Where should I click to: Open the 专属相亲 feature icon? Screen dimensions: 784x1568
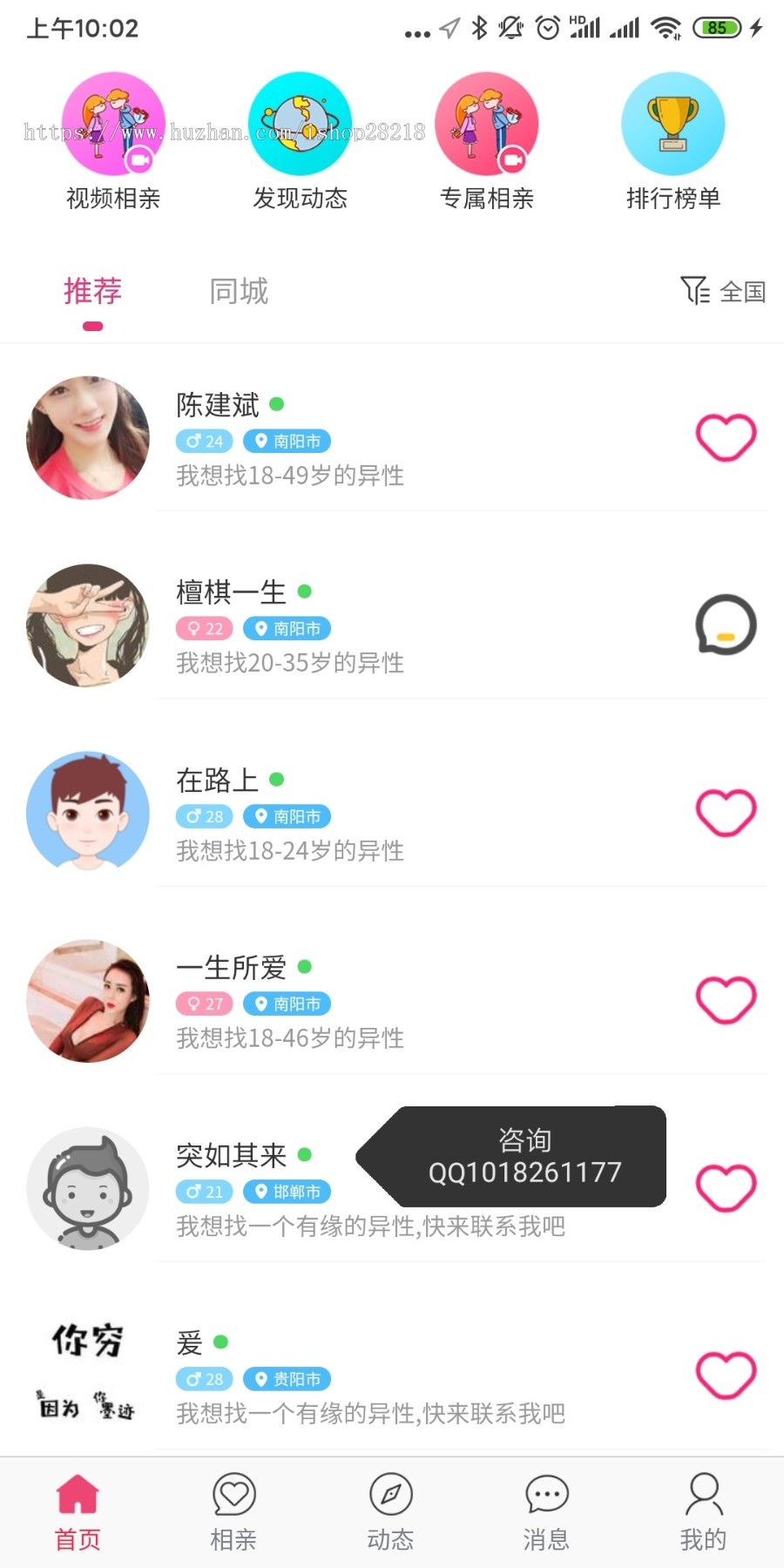(x=487, y=124)
